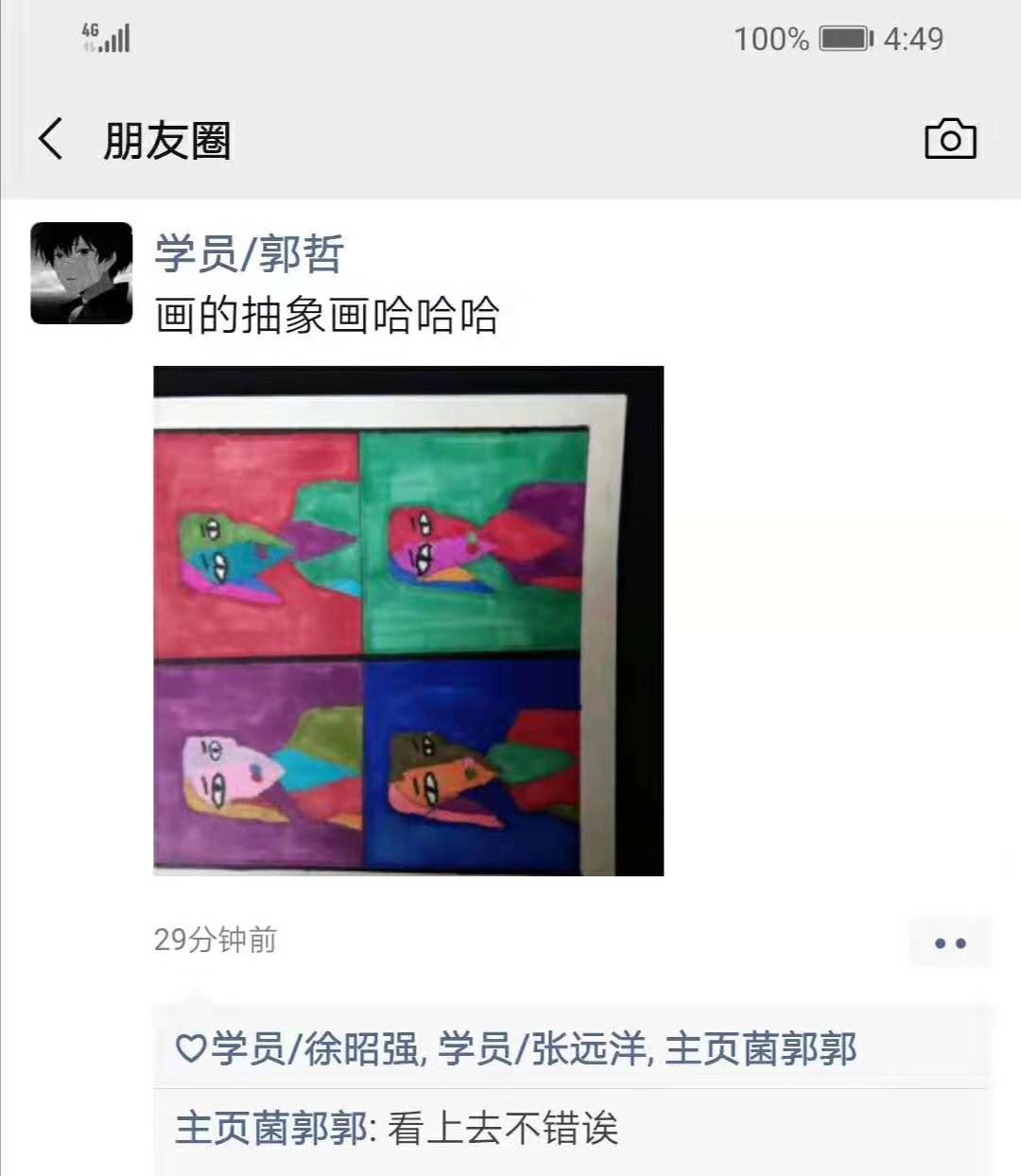View the abstract painting photo full screen
This screenshot has height=1176, width=1021.
click(408, 620)
